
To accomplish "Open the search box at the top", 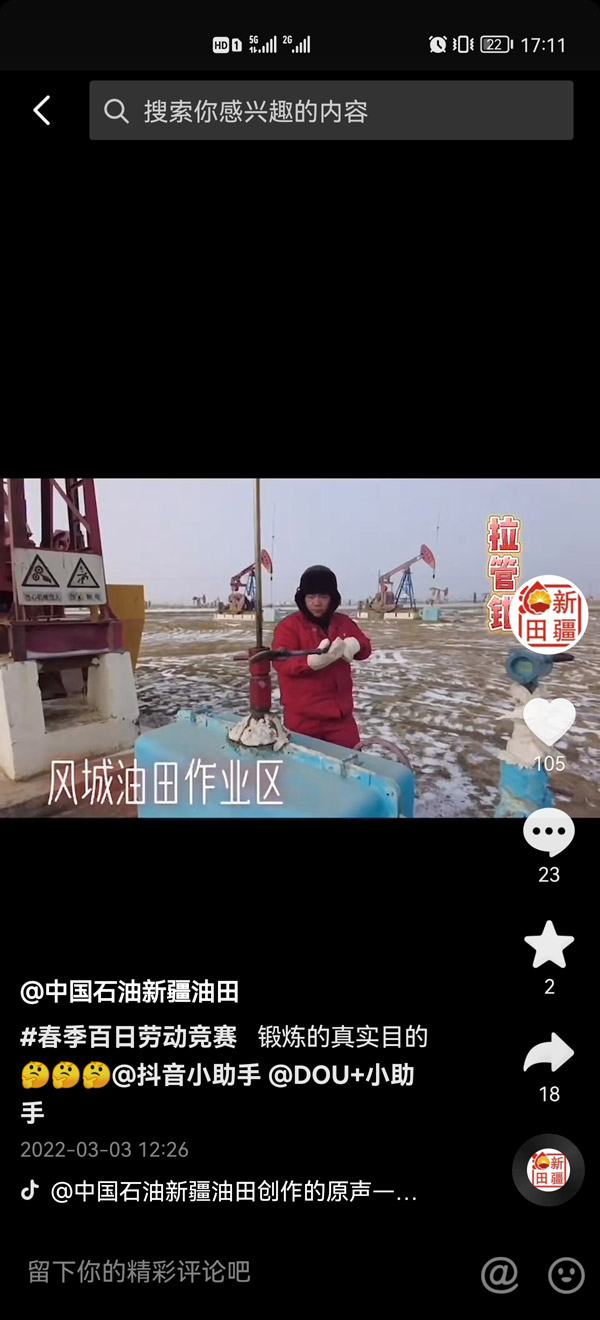I will coord(330,110).
